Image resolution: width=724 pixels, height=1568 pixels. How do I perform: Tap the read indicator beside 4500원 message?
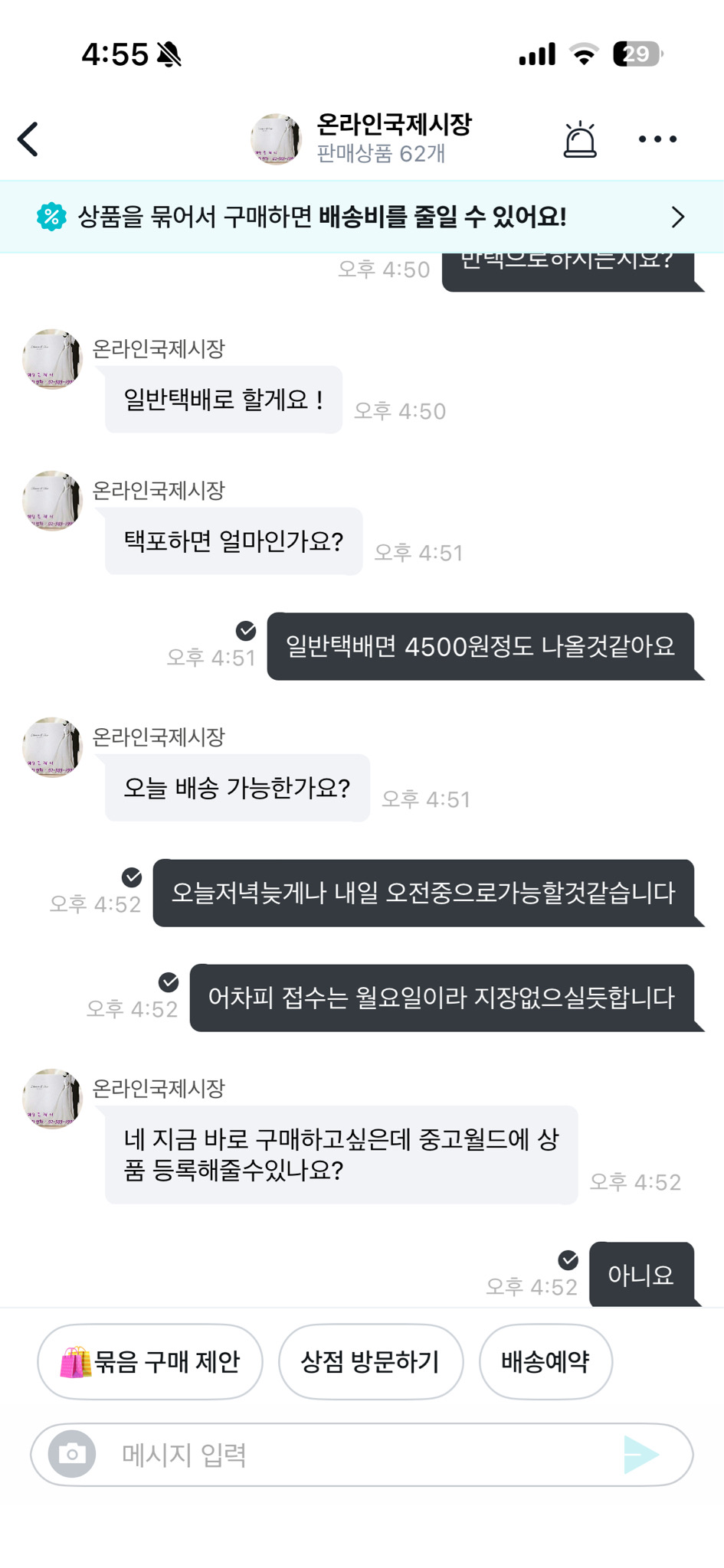click(x=246, y=630)
